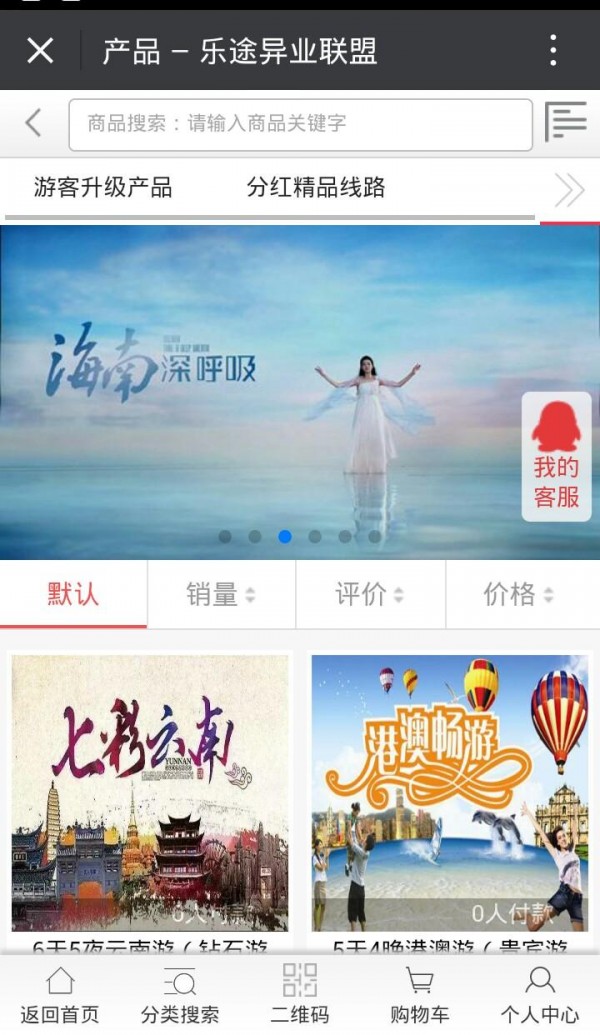The width and height of the screenshot is (600, 1035).
Task: Switch to 分红精品线路 category
Action: coord(316,187)
